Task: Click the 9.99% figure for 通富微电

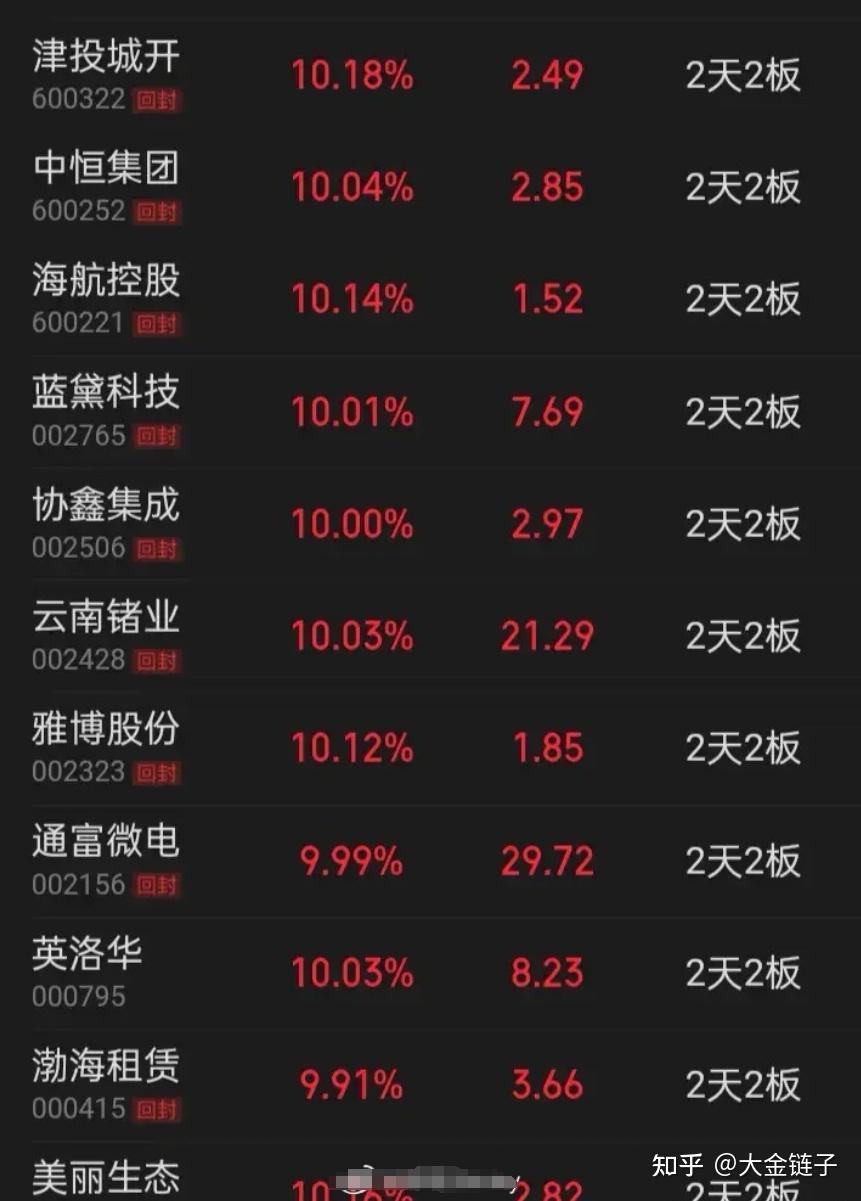Action: 351,859
